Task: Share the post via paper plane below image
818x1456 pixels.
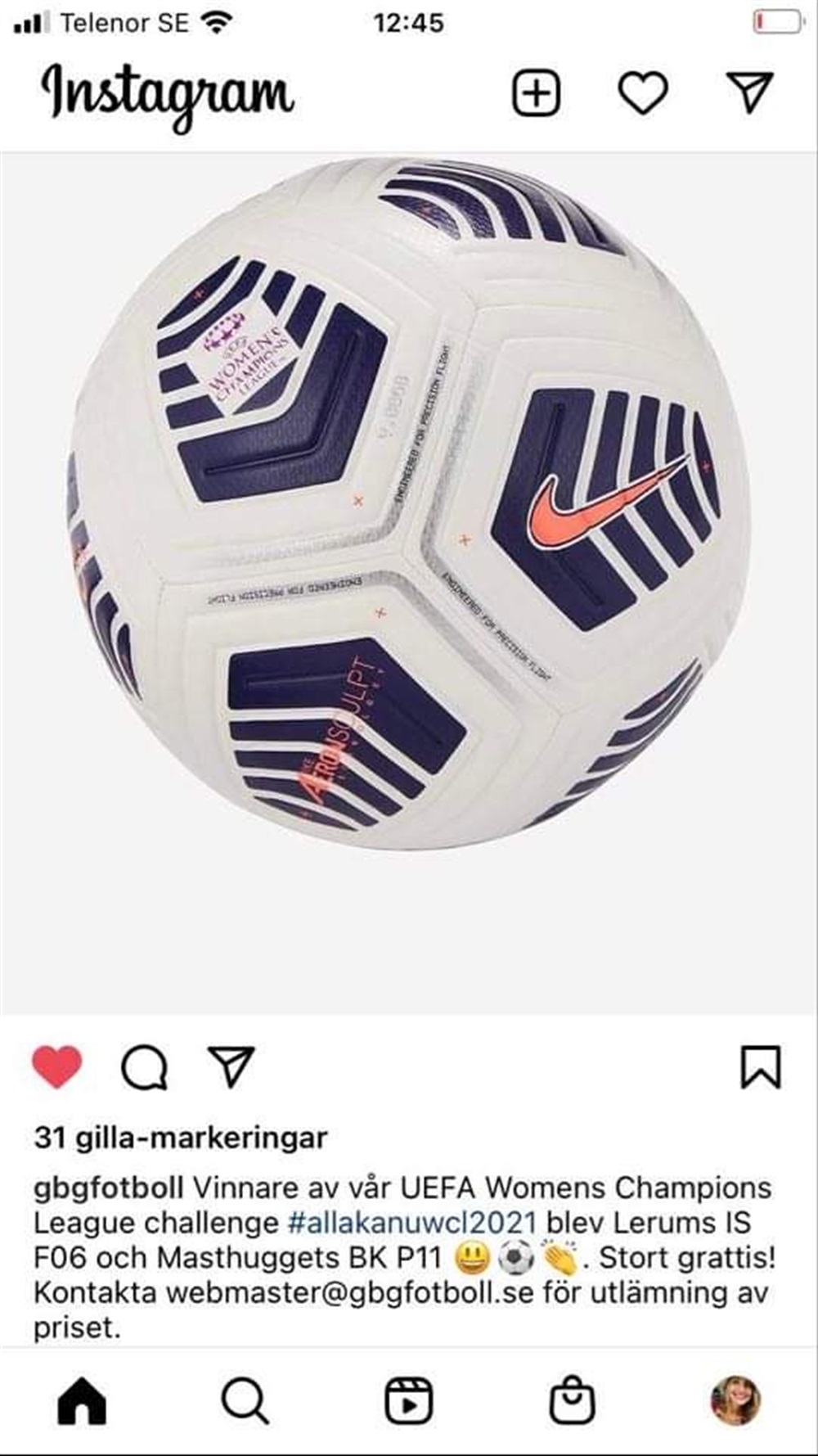Action: [x=231, y=1066]
